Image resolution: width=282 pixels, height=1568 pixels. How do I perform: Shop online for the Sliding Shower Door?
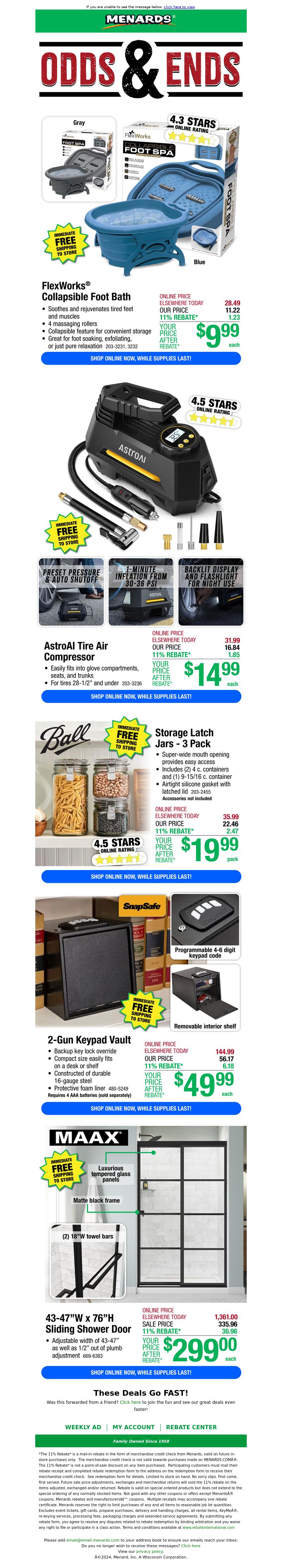pos(141,1373)
